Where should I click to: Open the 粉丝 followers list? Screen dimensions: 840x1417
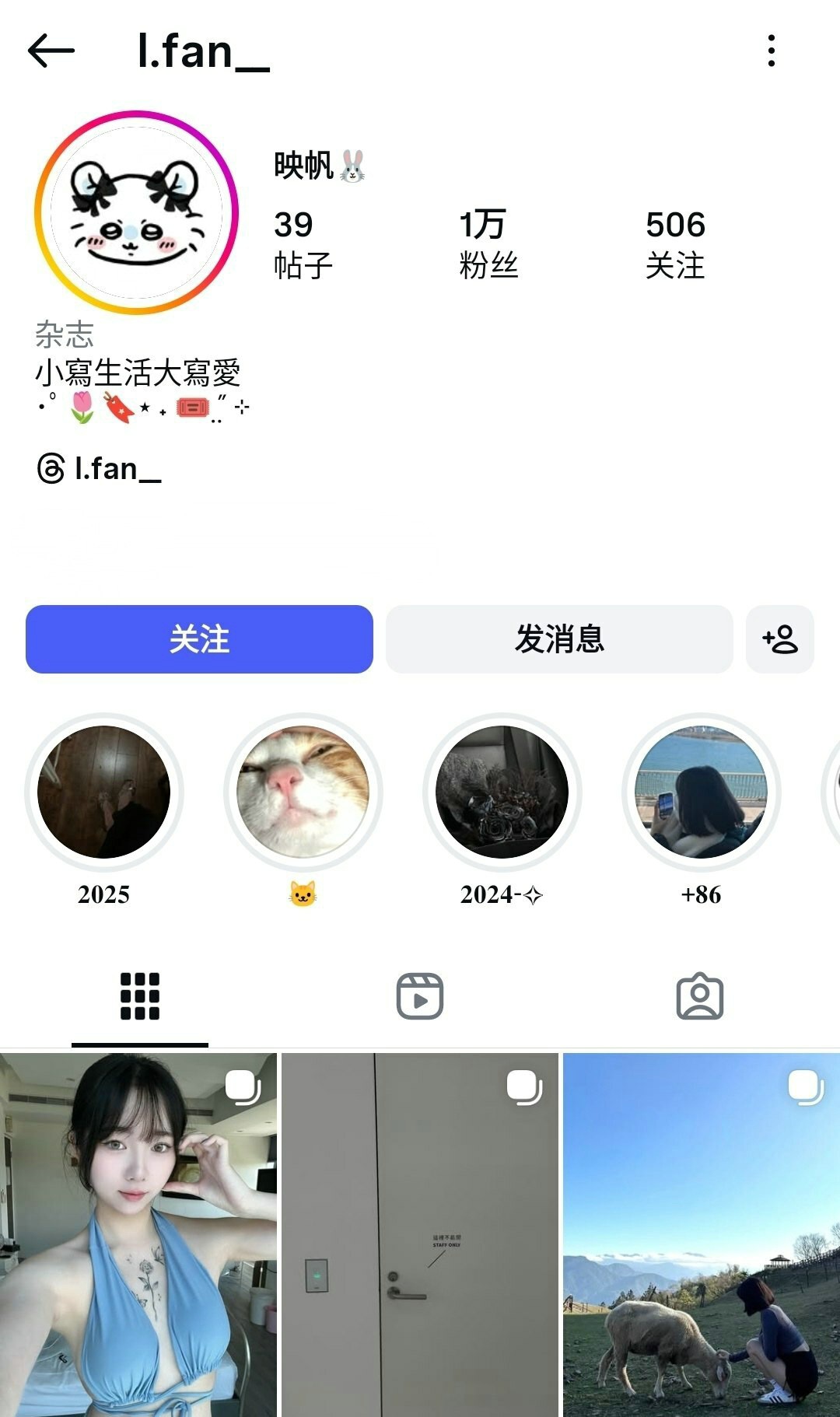(x=488, y=243)
